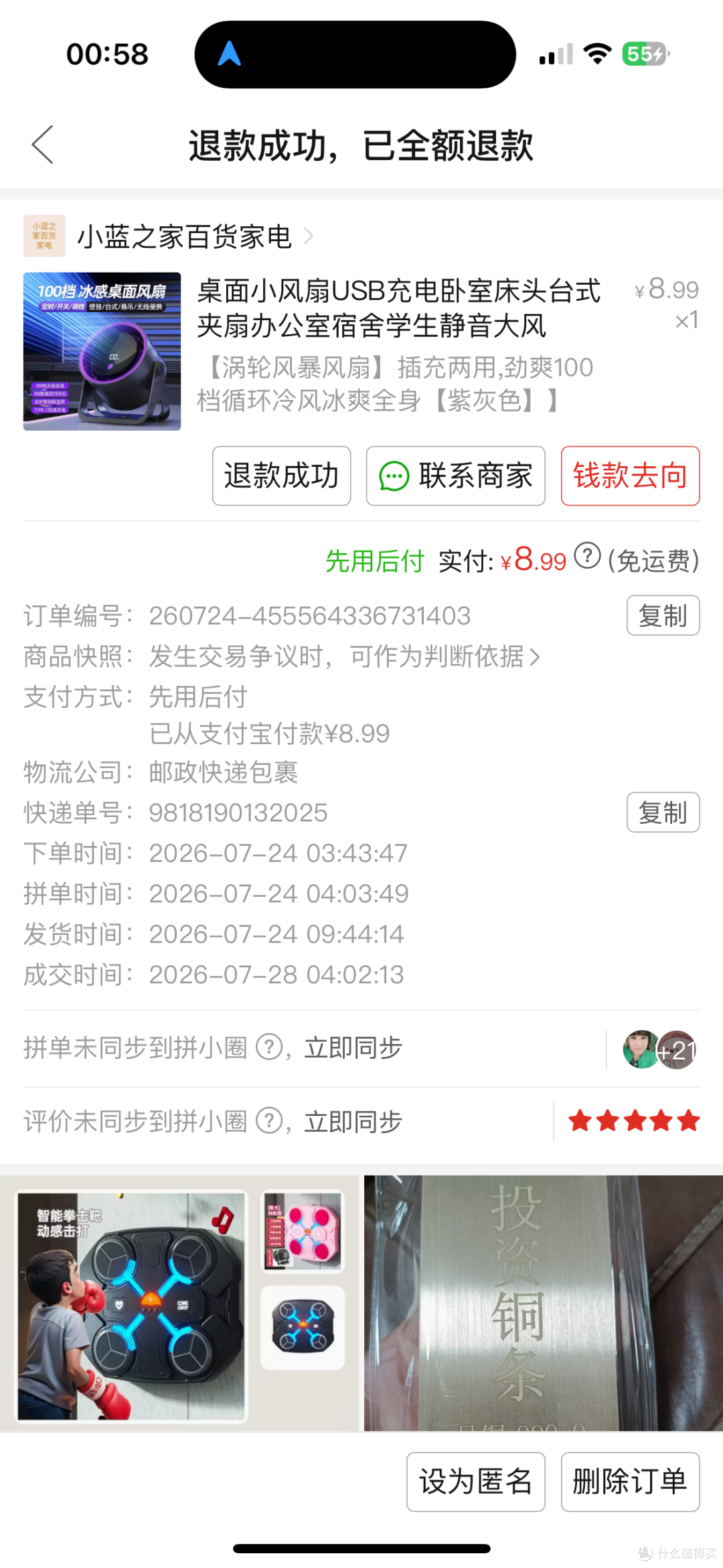
Task: Open the five-star review rating
Action: 633,1121
